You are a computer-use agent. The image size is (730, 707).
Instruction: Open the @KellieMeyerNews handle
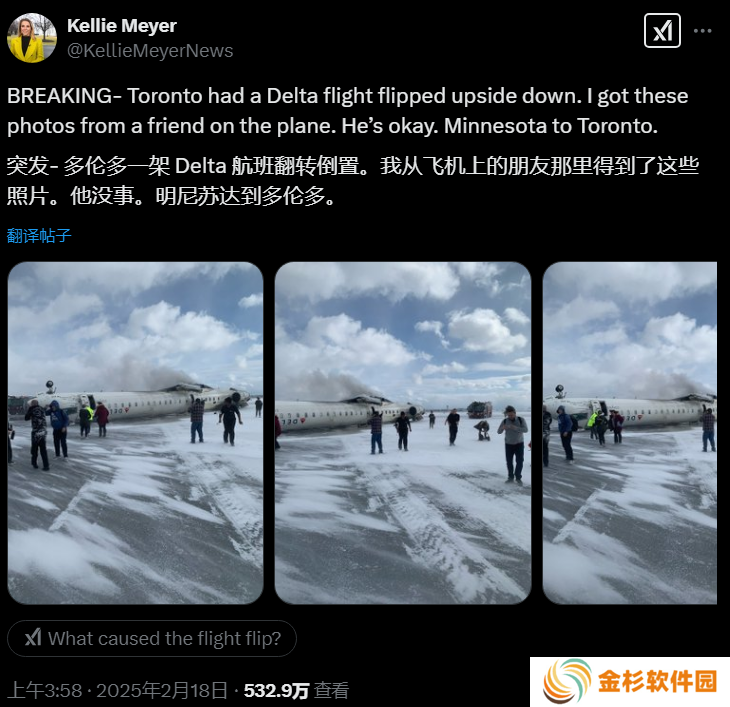pyautogui.click(x=150, y=51)
